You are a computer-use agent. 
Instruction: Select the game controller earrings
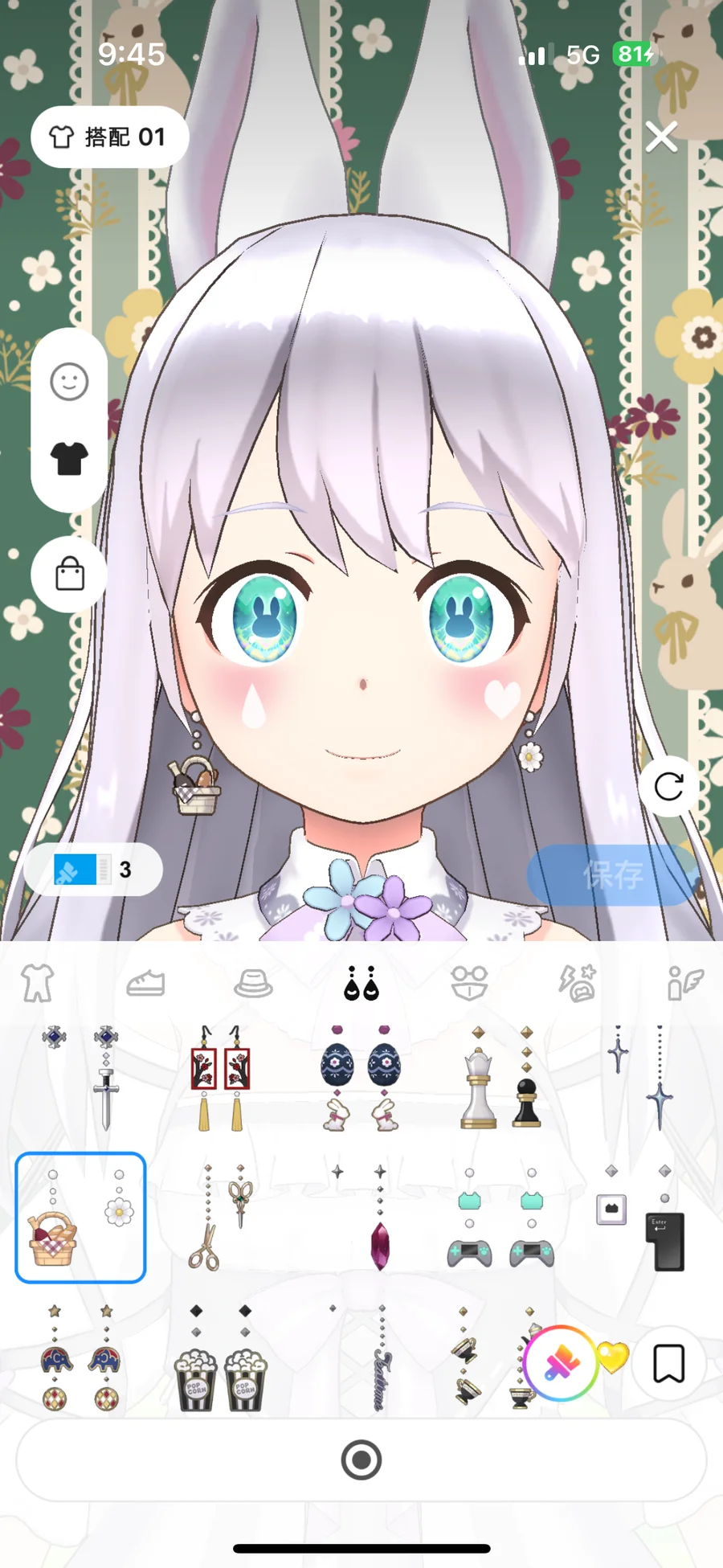500,1218
